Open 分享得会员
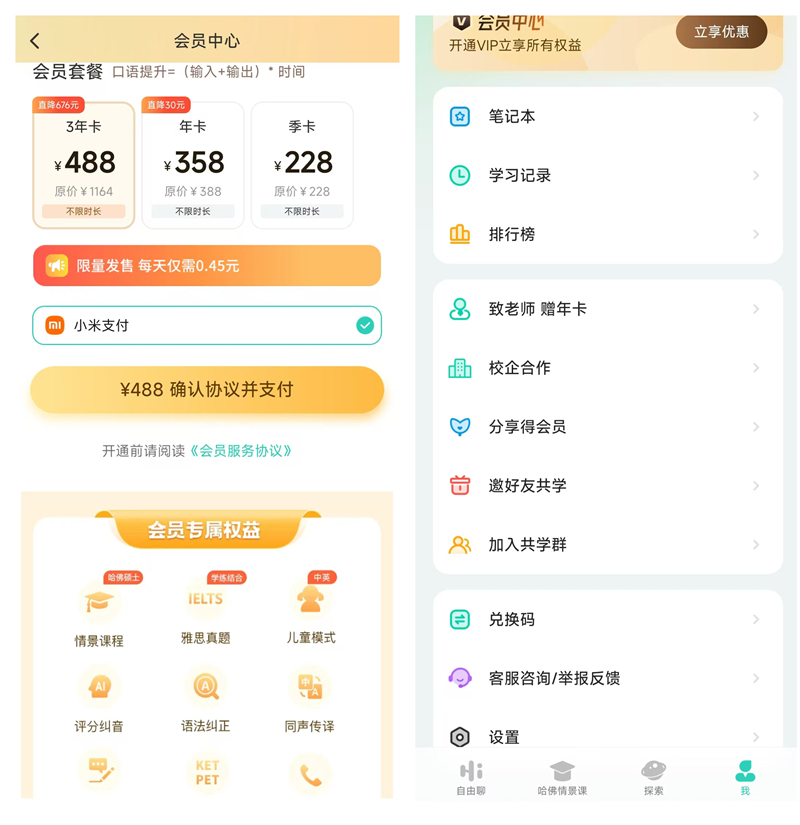 607,427
